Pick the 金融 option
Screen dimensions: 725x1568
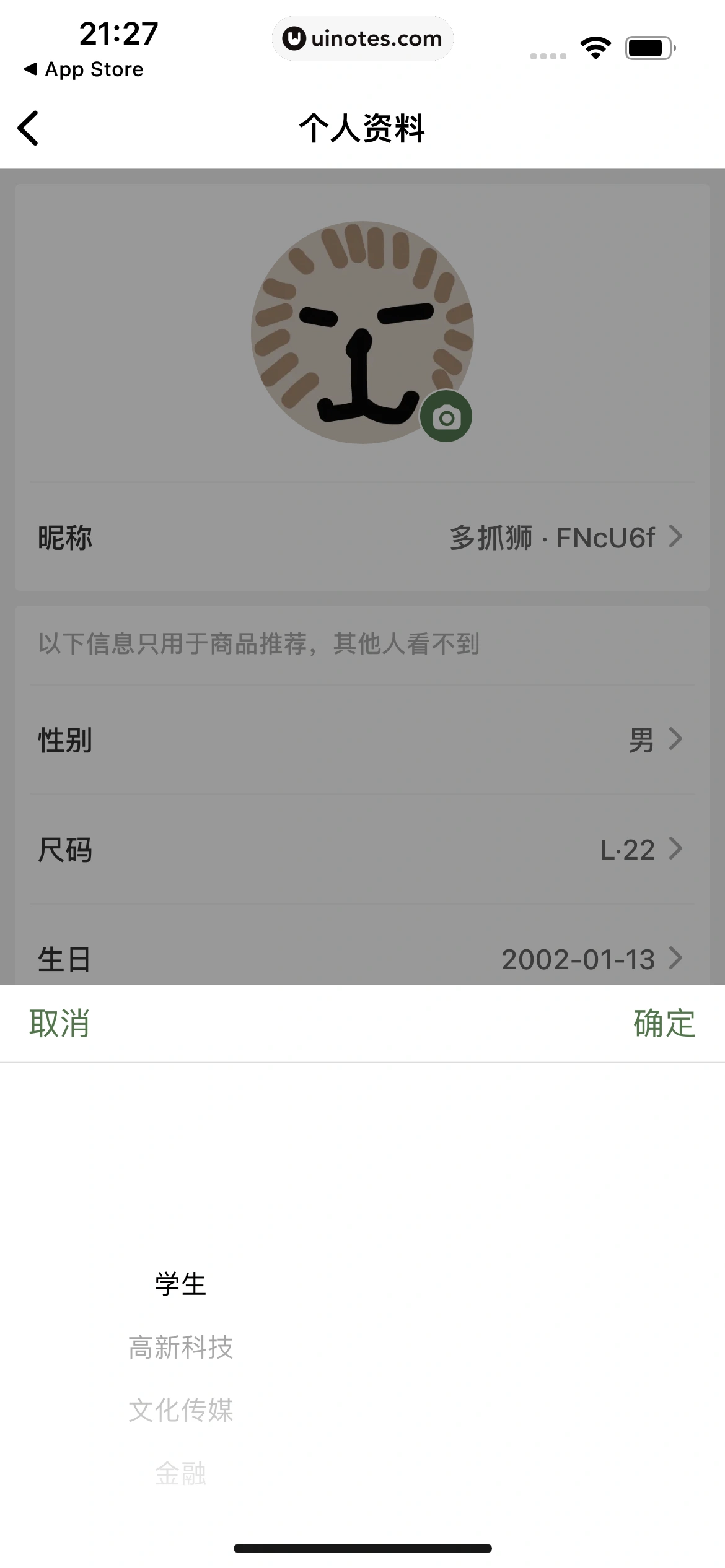tap(181, 1474)
